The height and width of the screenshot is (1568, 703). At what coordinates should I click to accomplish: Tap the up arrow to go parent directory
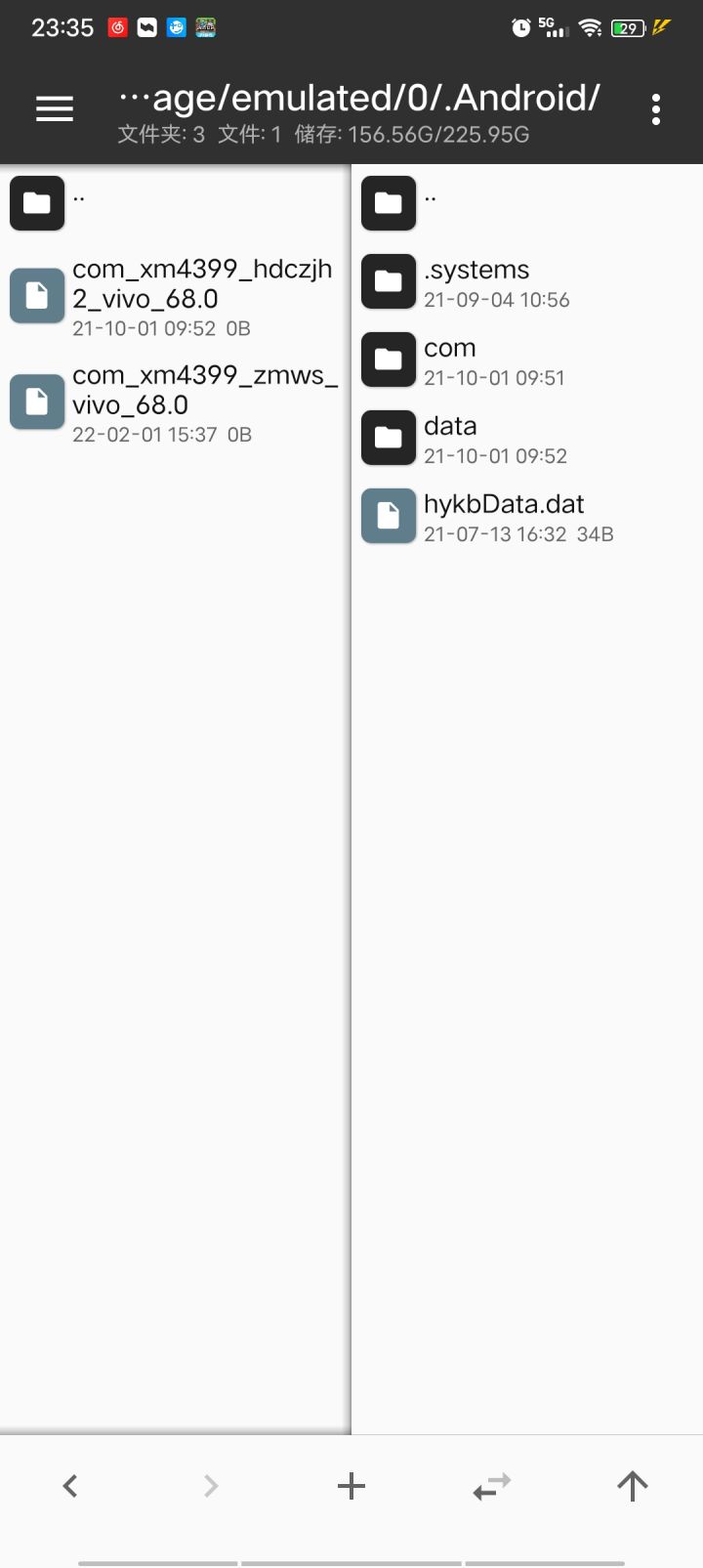632,1485
